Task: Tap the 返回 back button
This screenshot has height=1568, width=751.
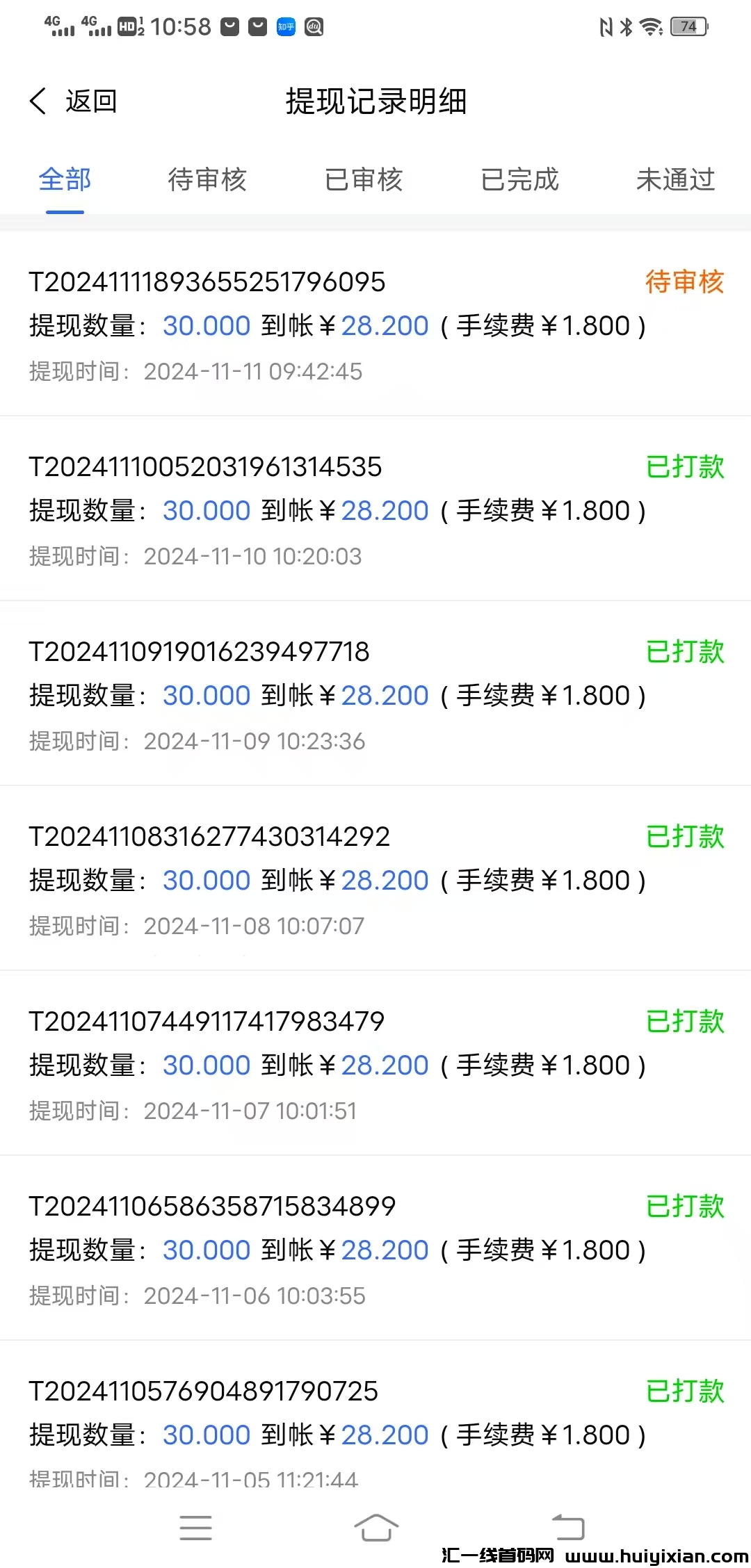Action: [x=90, y=101]
